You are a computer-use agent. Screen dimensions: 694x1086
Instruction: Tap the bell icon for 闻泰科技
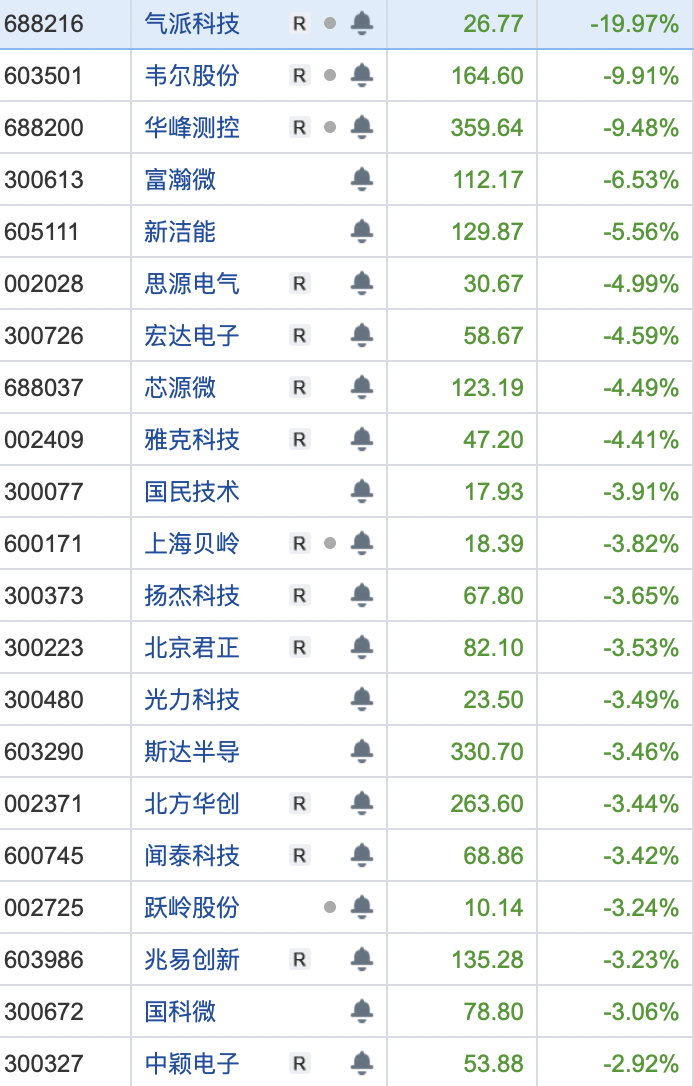[362, 854]
